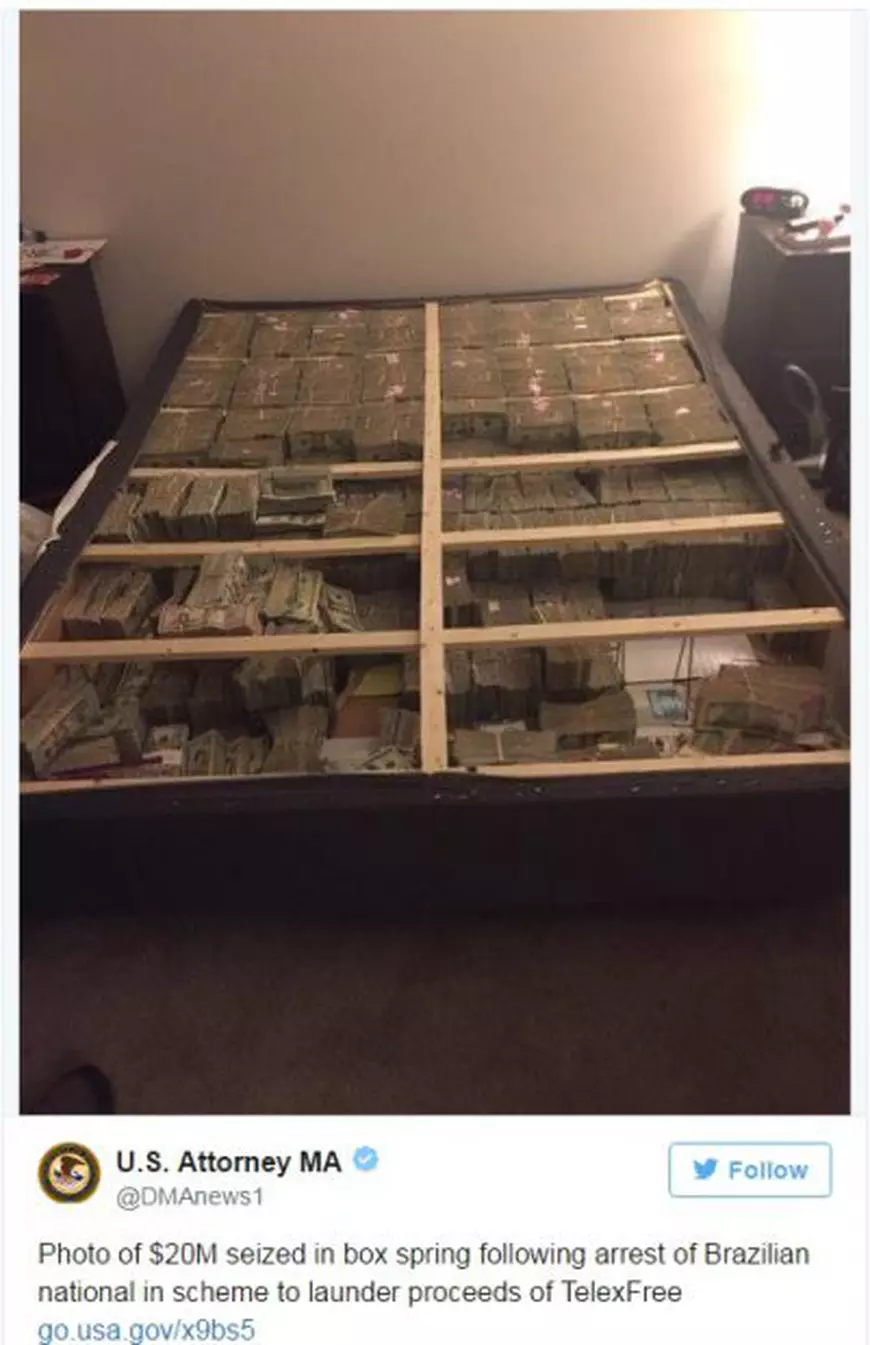This screenshot has width=870, height=1345.
Task: View the seized cash photo full size
Action: click(x=434, y=560)
